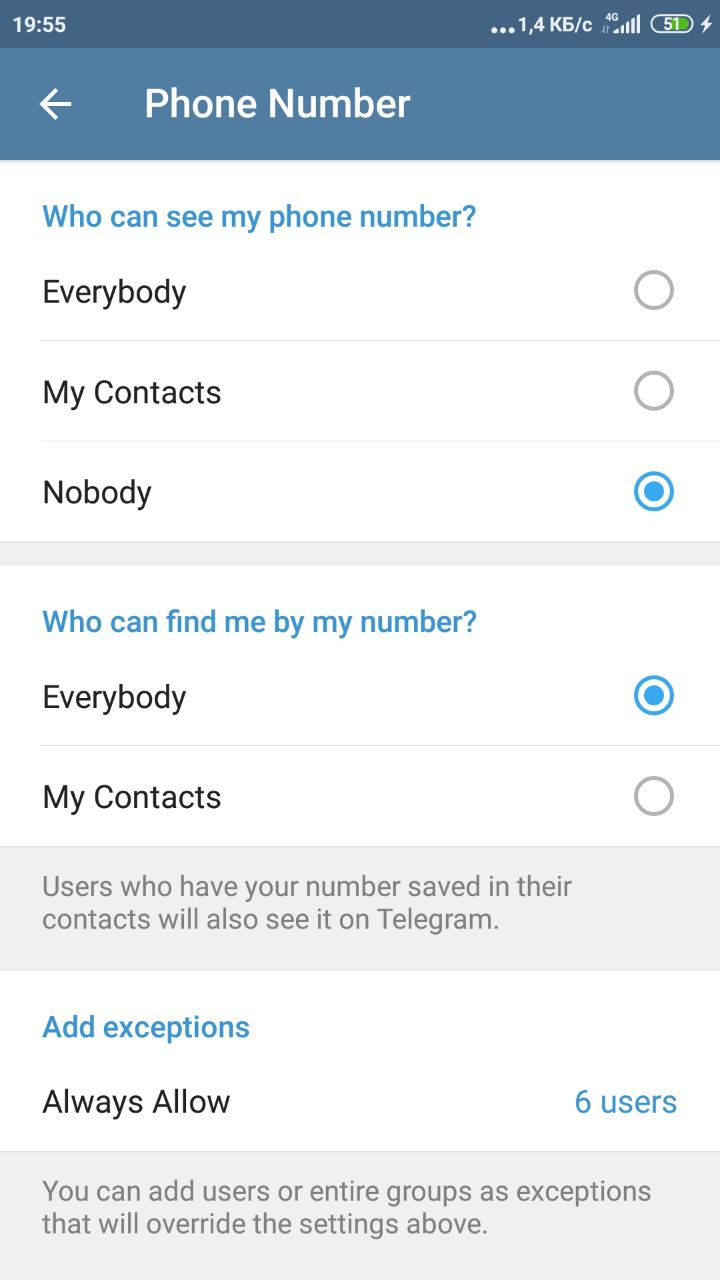Go back from Phone Number settings
The height and width of the screenshot is (1280, 720).
point(56,104)
